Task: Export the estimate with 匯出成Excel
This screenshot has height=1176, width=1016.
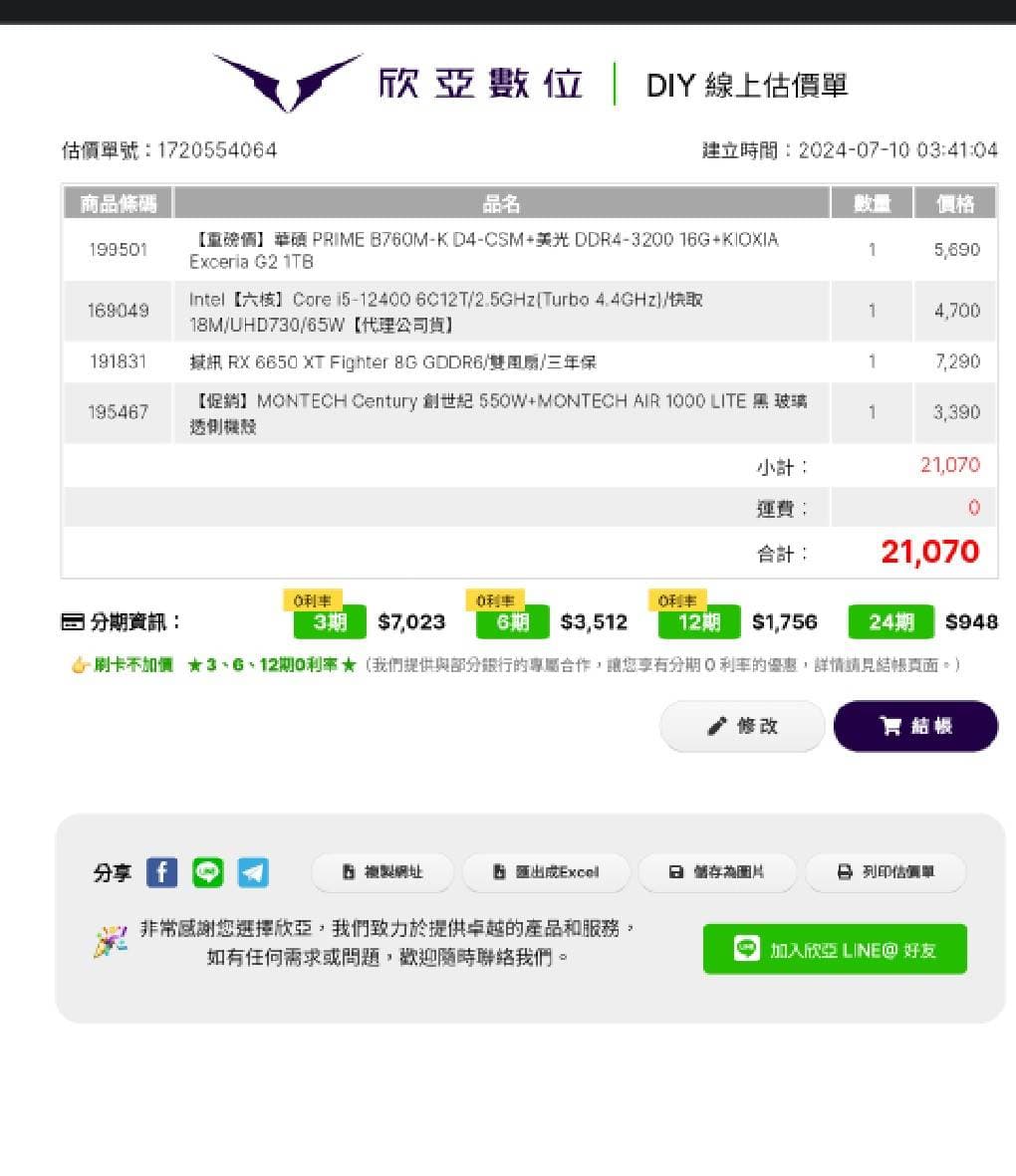Action: click(x=546, y=872)
